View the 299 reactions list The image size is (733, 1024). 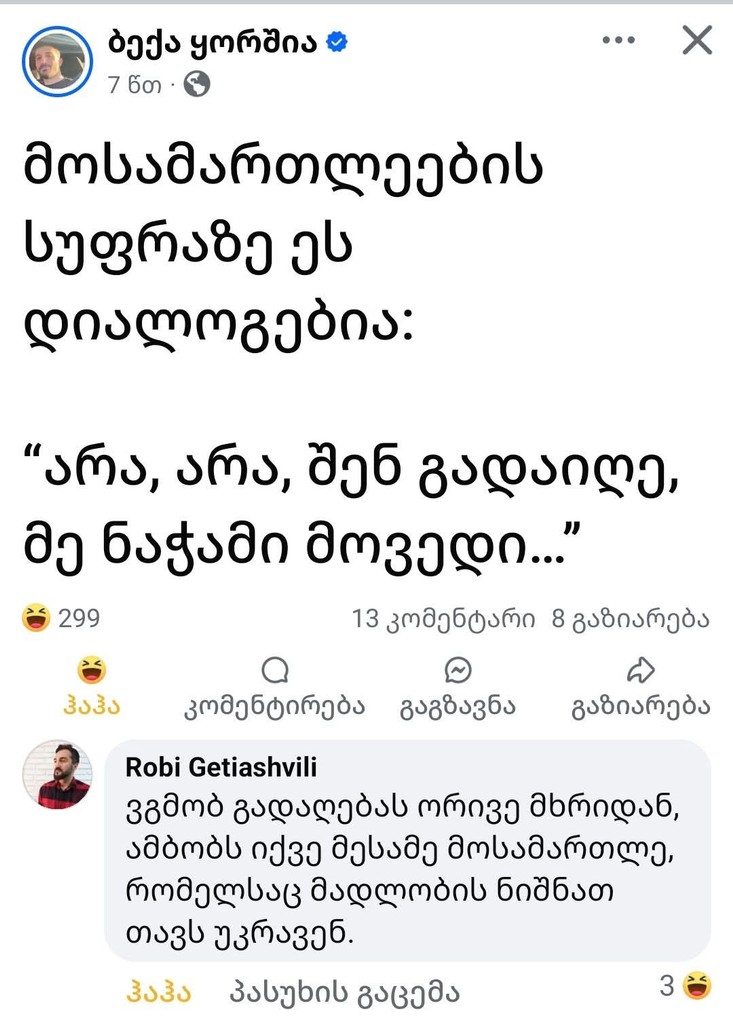[x=61, y=619]
